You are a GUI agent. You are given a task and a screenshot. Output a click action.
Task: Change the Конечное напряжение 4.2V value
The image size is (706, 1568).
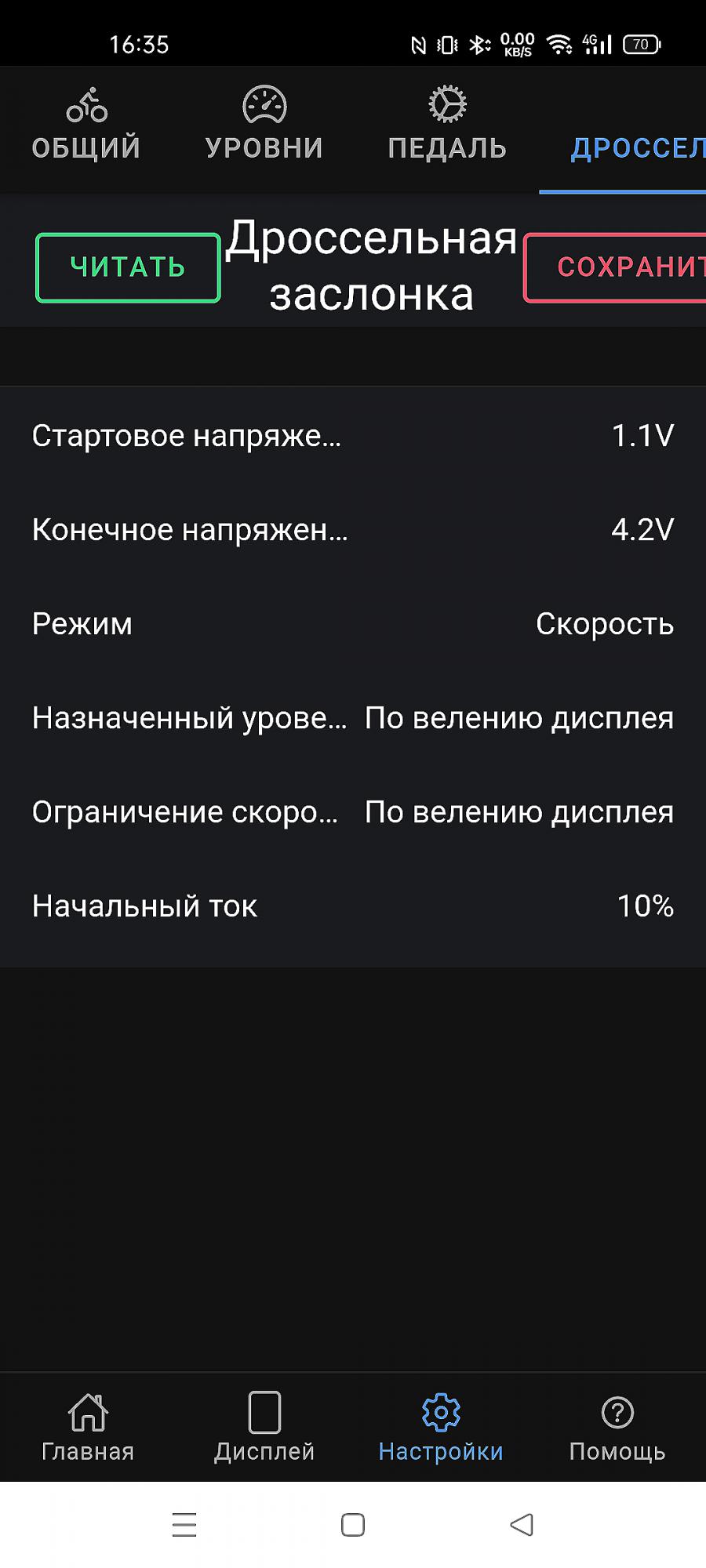[x=353, y=529]
